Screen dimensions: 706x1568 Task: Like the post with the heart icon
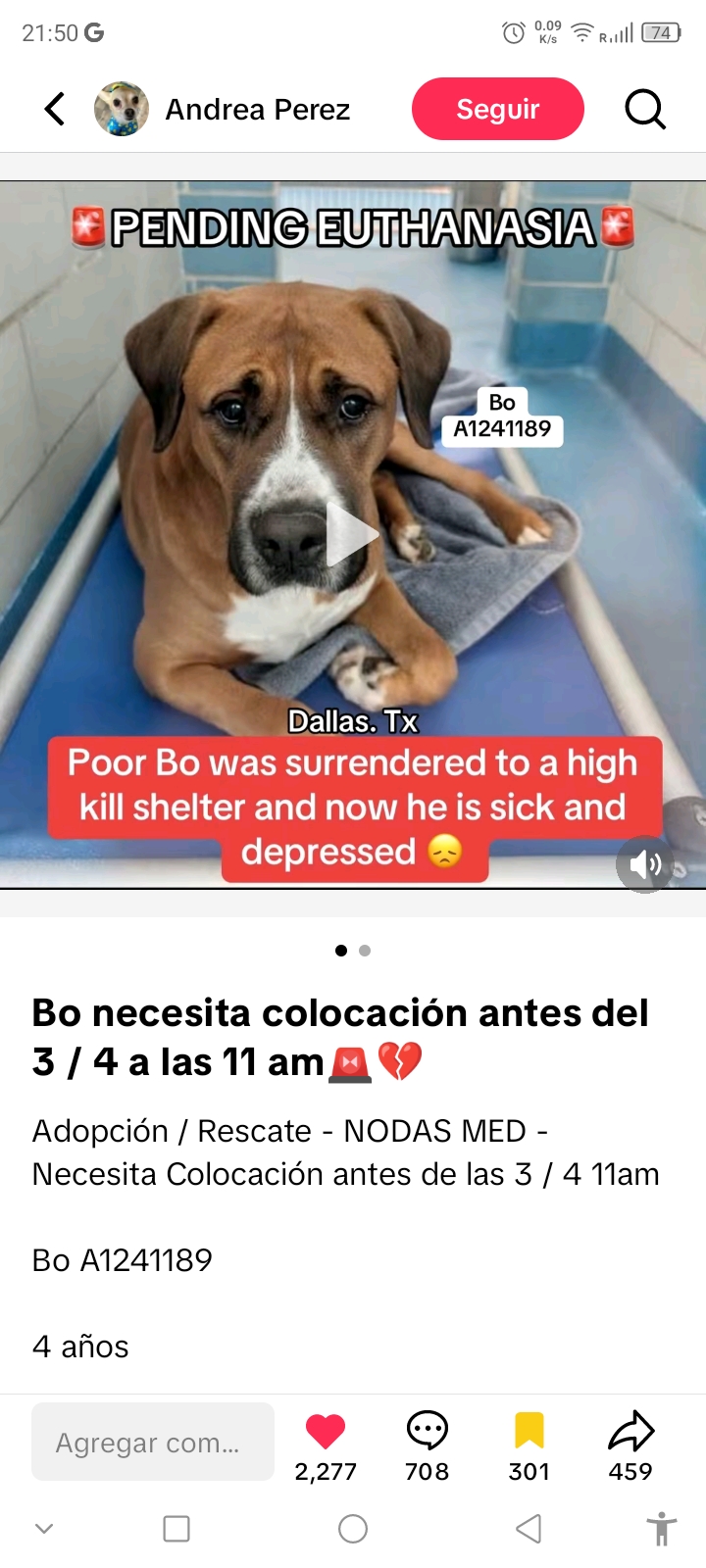[x=326, y=1432]
